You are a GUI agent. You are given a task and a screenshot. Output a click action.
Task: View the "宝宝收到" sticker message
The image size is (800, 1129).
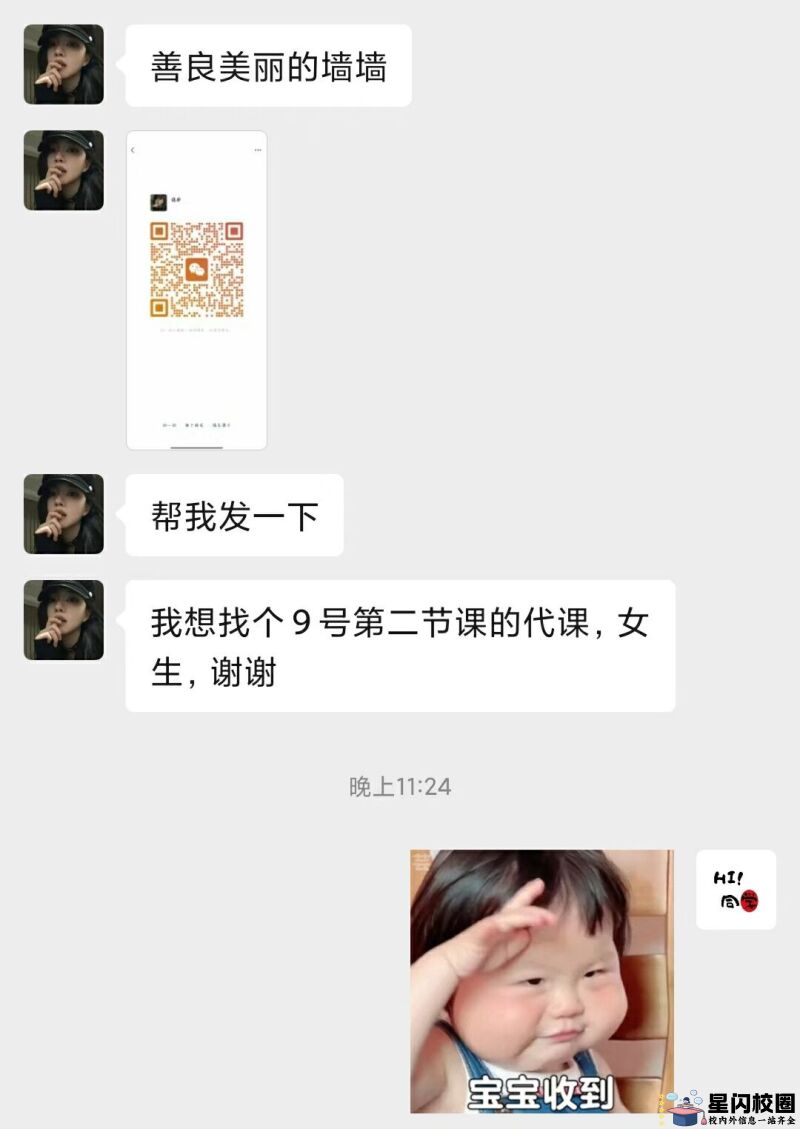(x=541, y=980)
